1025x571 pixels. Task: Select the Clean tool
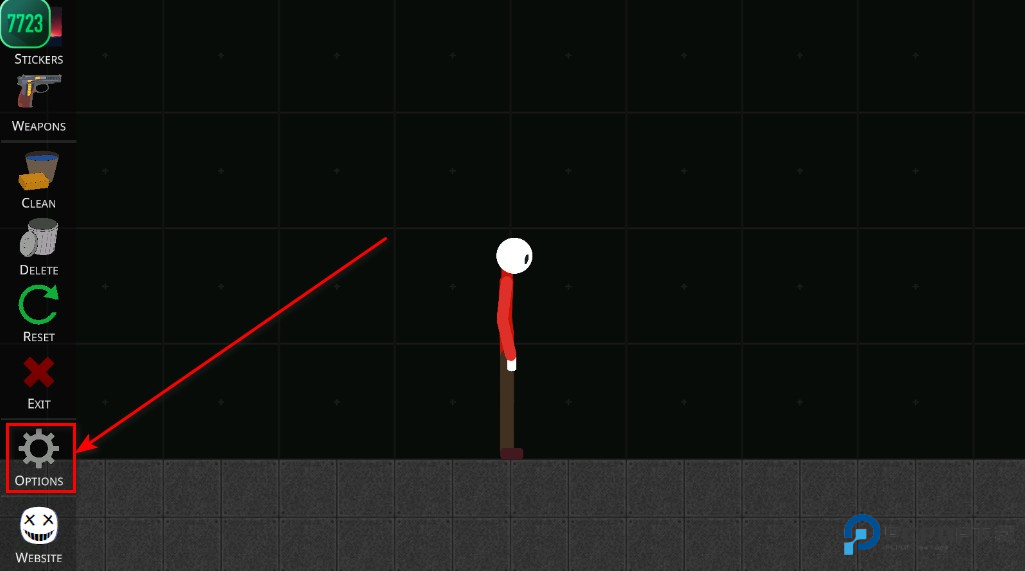pos(38,178)
